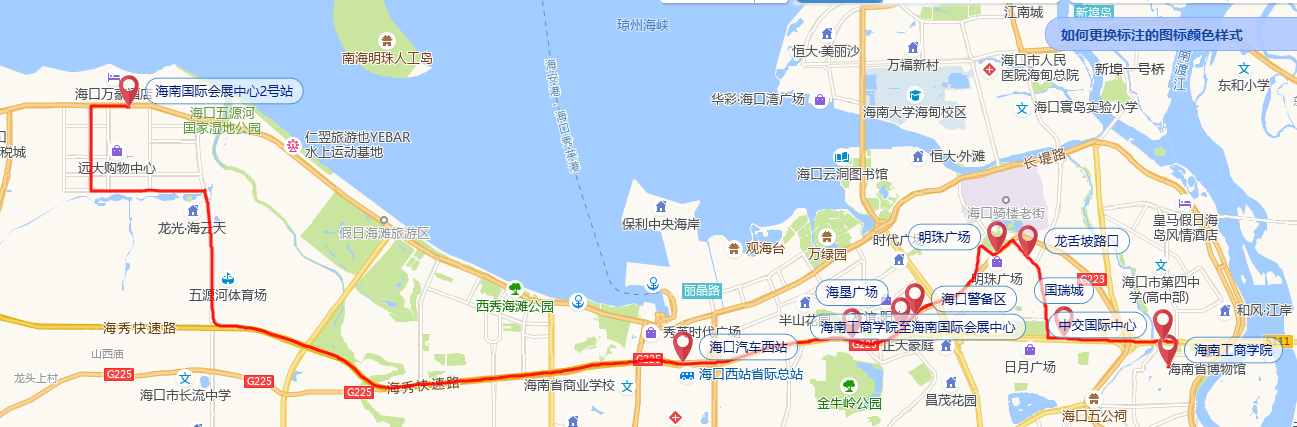Select the 国瑞城 marker label
The width and height of the screenshot is (1297, 427).
pyautogui.click(x=1065, y=292)
